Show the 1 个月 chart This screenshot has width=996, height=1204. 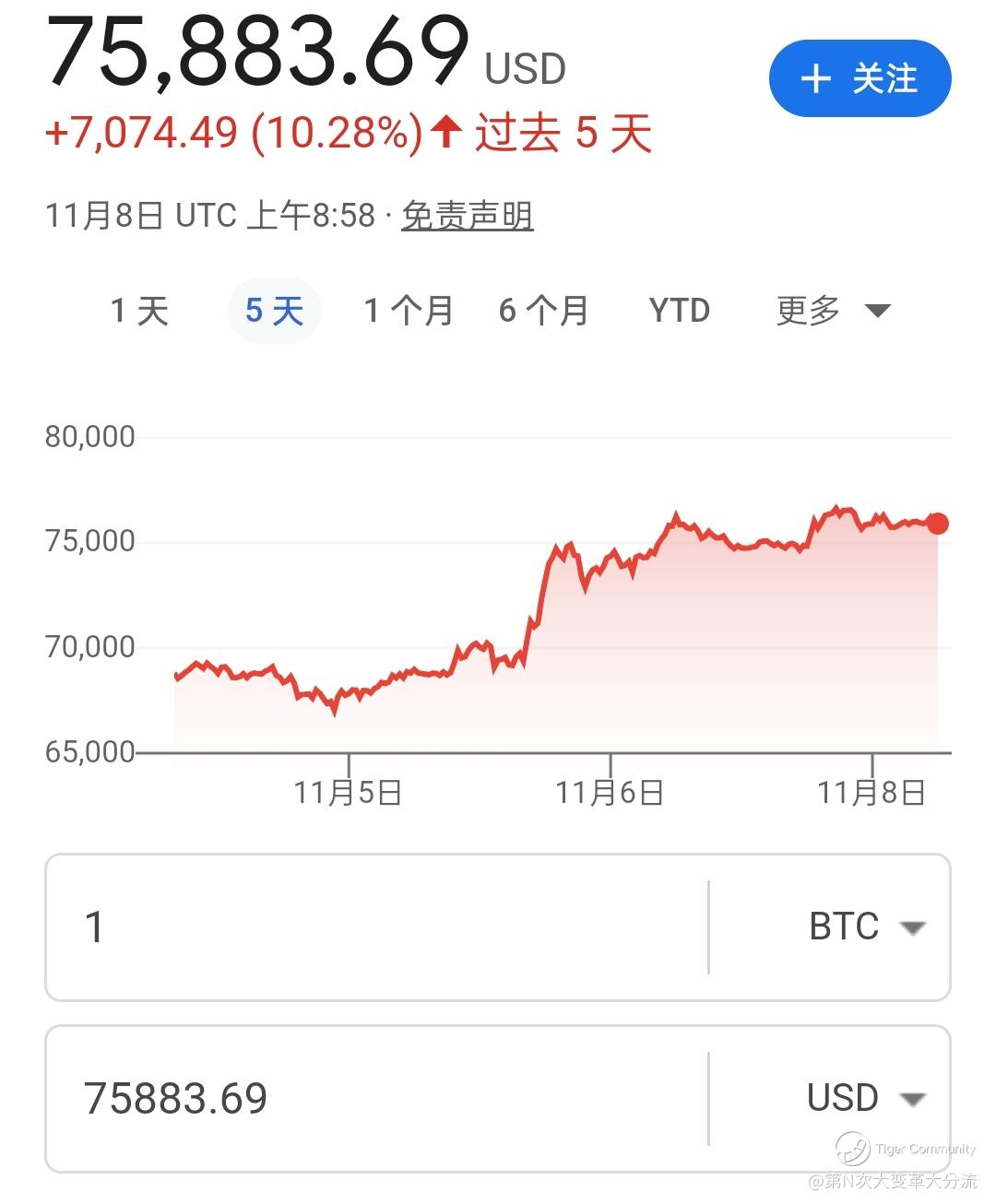tap(409, 311)
